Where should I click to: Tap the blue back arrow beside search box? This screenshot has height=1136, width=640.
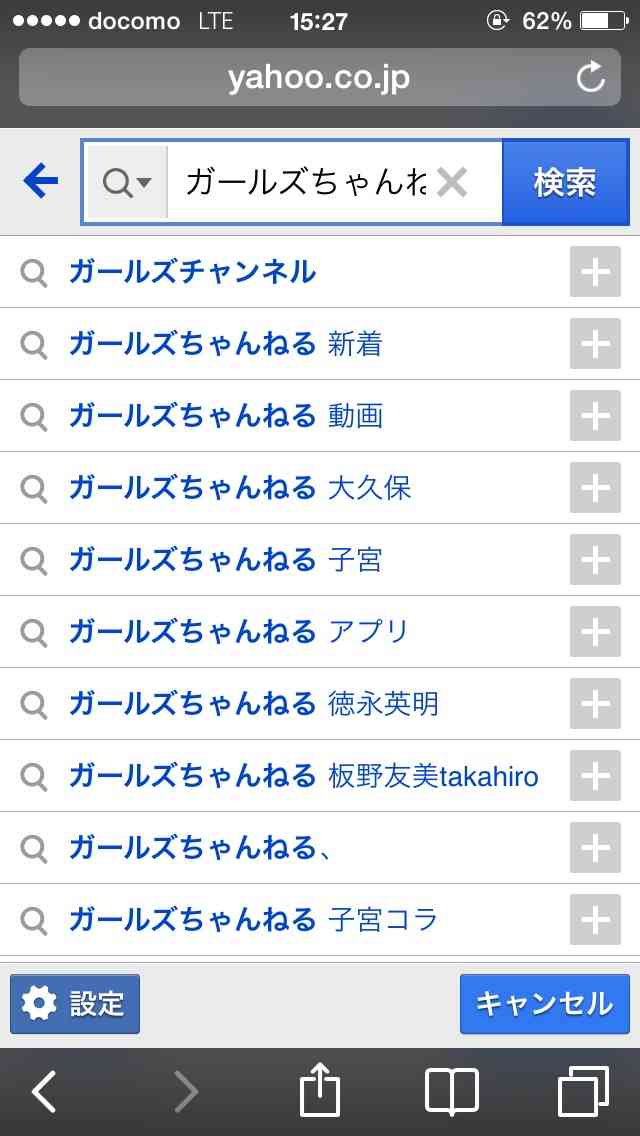(41, 182)
